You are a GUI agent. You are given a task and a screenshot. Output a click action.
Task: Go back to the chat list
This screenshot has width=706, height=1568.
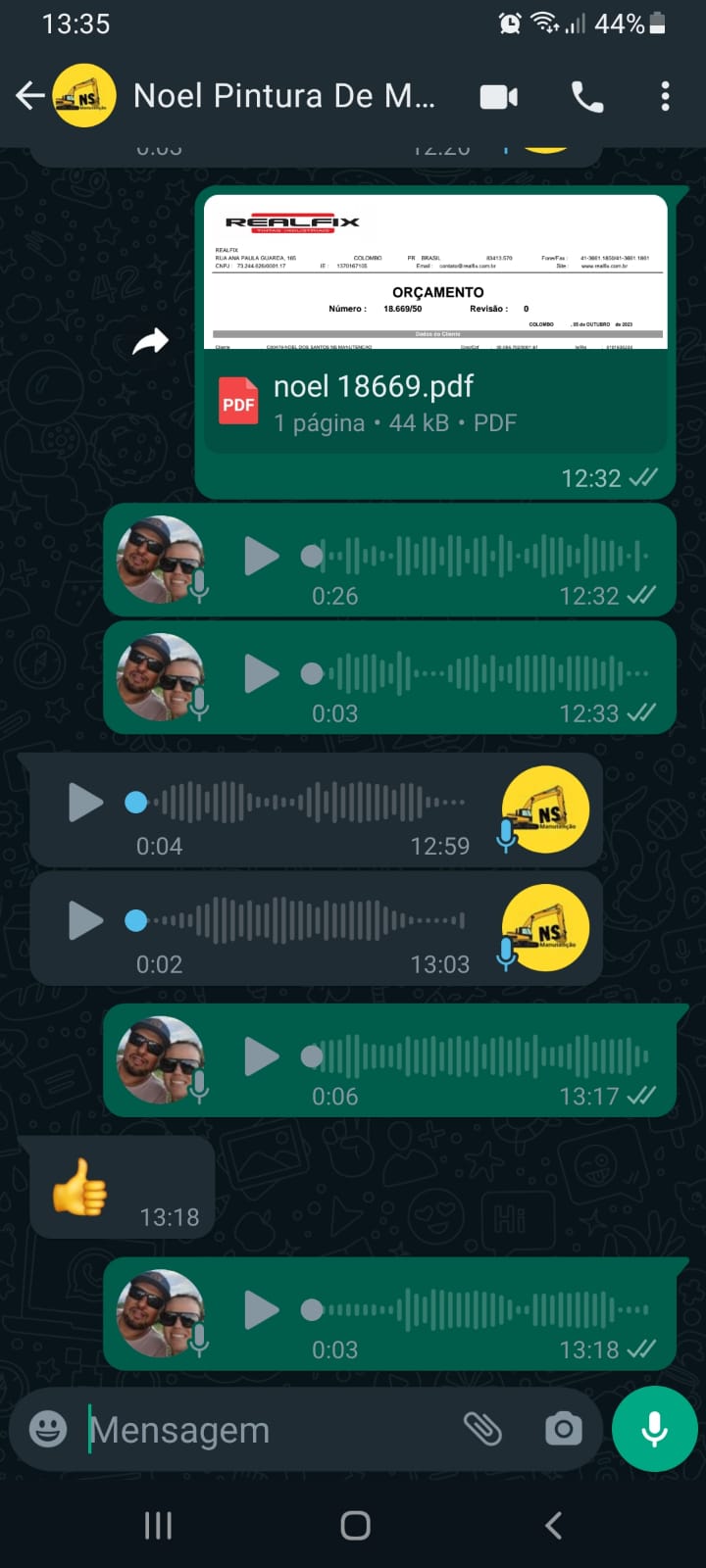click(30, 96)
